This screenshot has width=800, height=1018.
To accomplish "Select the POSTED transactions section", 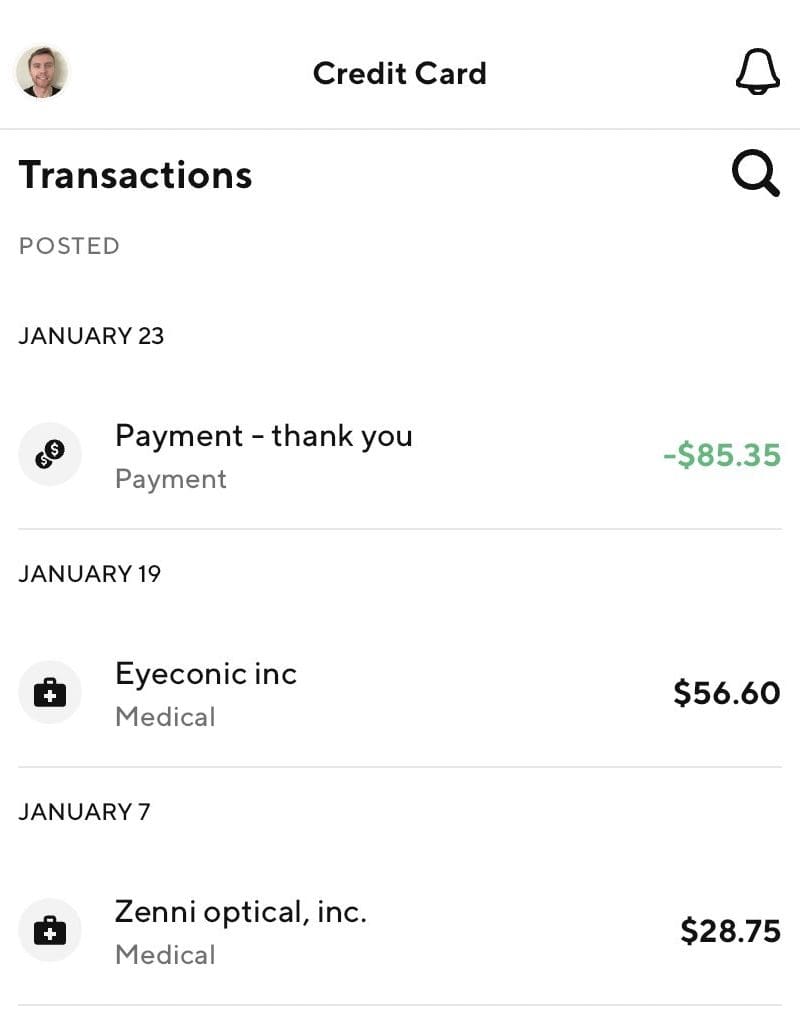I will (x=69, y=245).
